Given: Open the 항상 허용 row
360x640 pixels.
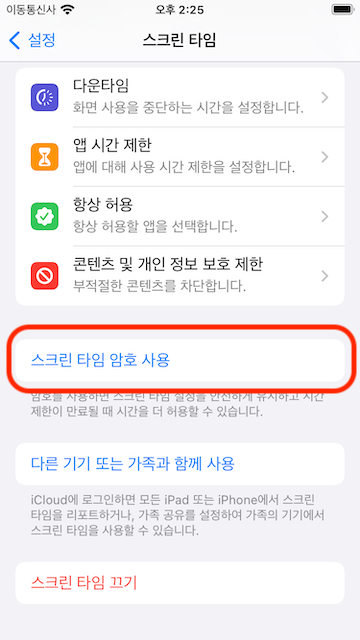Looking at the screenshot, I should tap(180, 216).
